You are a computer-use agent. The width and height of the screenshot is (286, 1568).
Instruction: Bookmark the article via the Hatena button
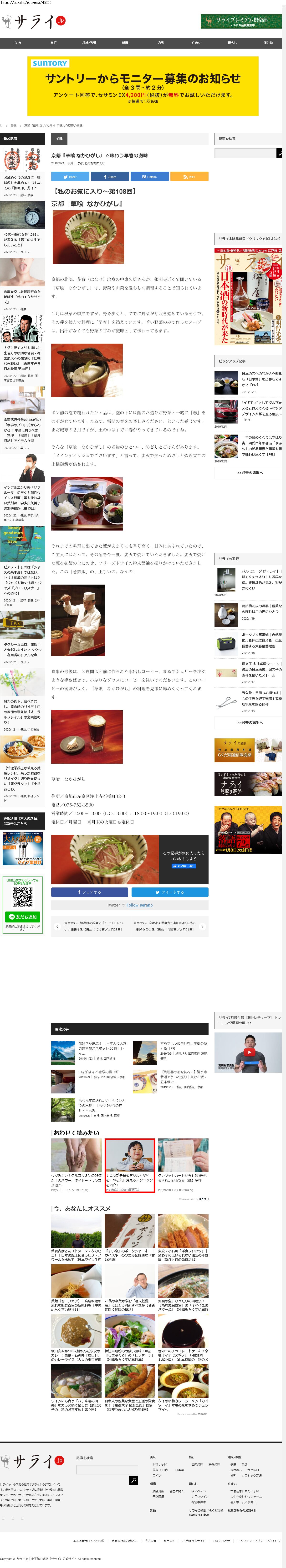click(149, 176)
